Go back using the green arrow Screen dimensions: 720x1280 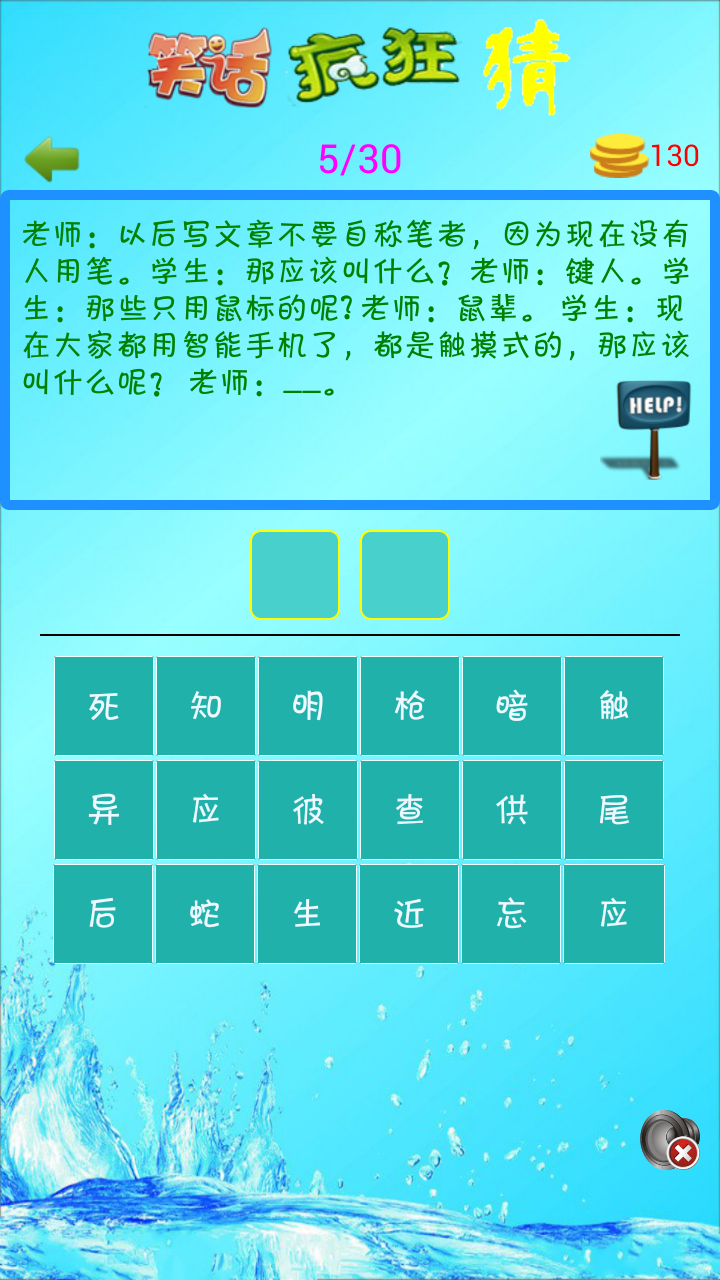coord(52,158)
